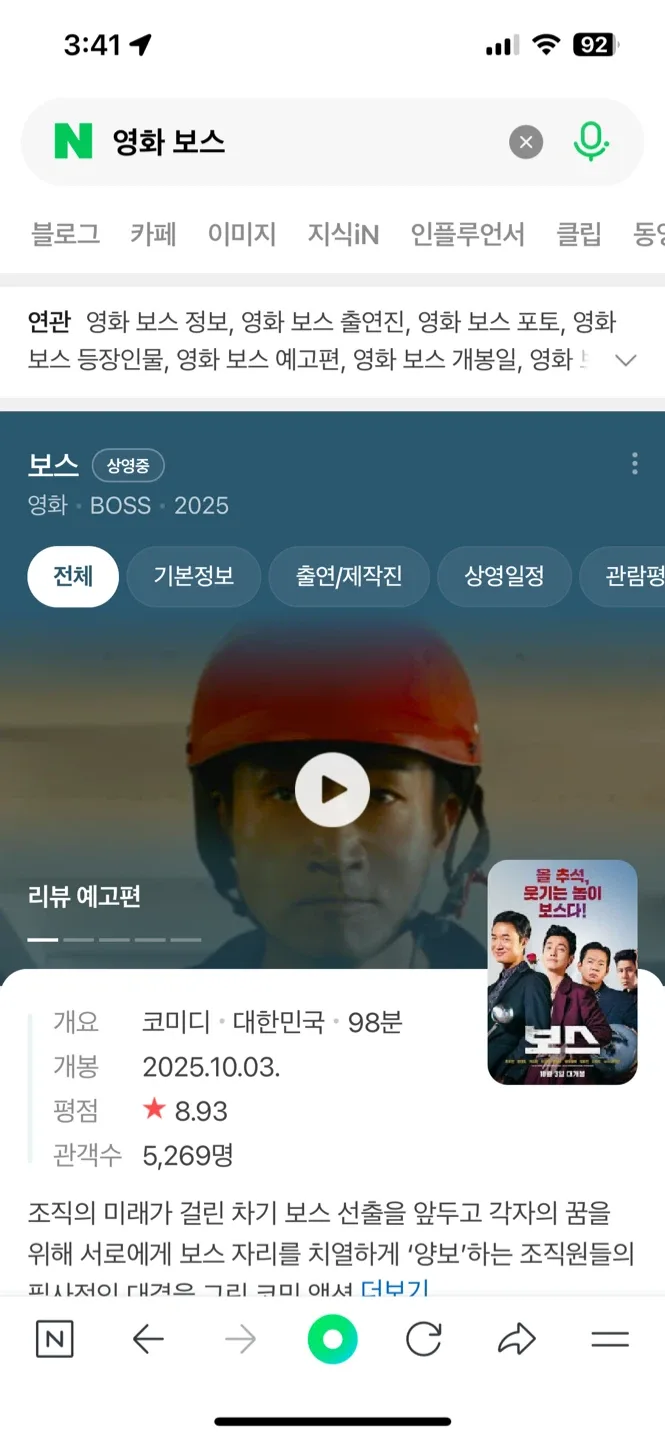
Task: Select the 상영일정 chip
Action: (x=504, y=576)
